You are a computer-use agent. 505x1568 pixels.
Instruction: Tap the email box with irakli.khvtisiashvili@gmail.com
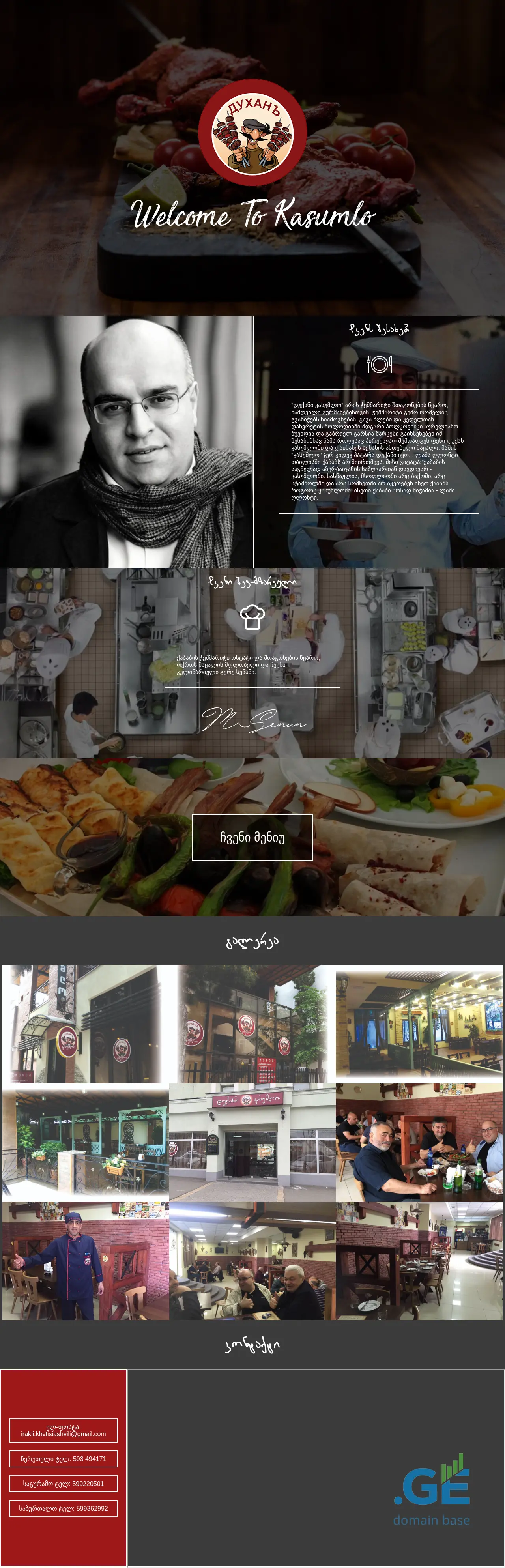[63, 1430]
